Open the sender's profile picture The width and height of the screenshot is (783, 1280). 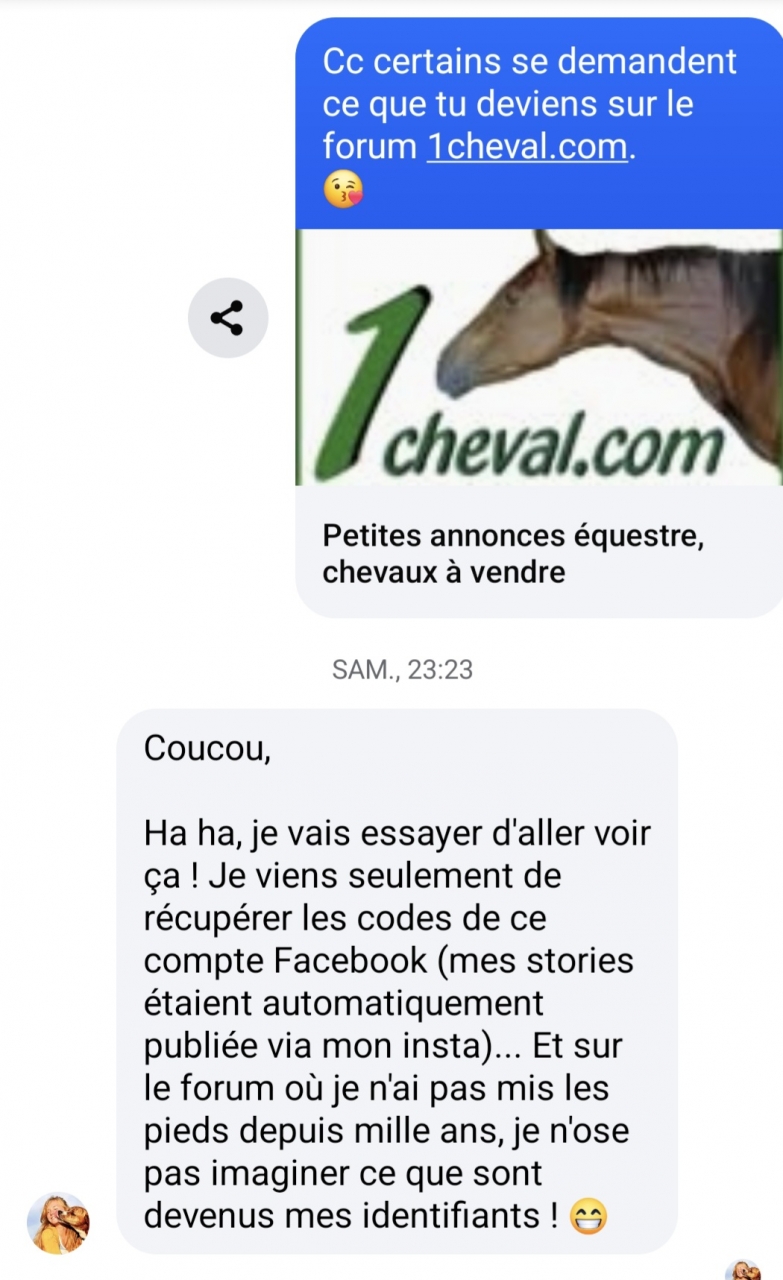[x=58, y=1222]
